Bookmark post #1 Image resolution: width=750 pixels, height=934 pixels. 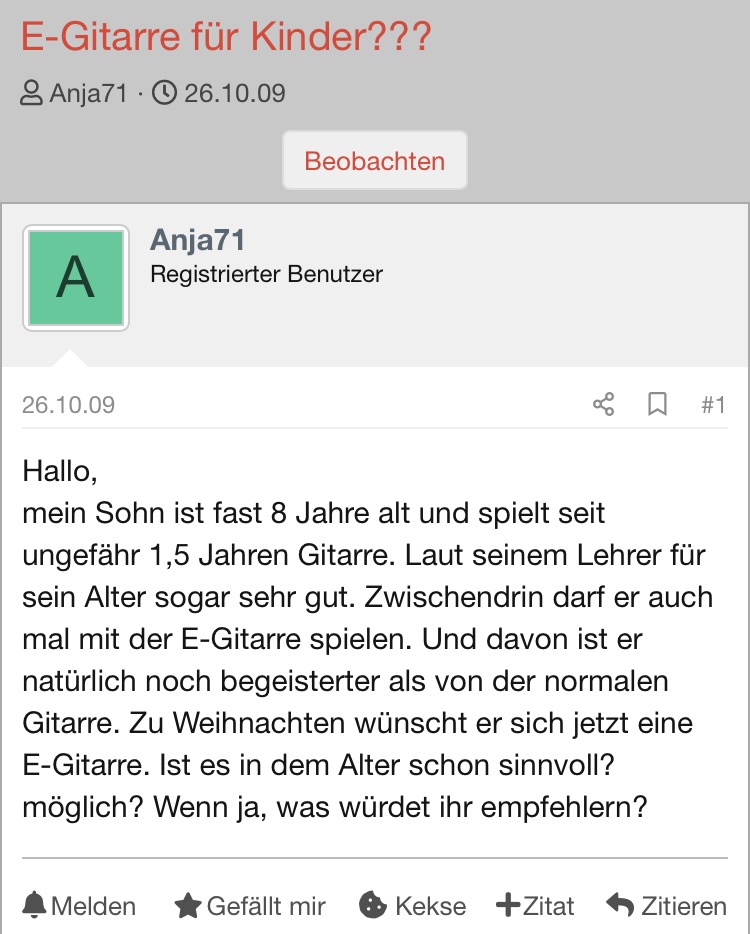[x=657, y=405]
